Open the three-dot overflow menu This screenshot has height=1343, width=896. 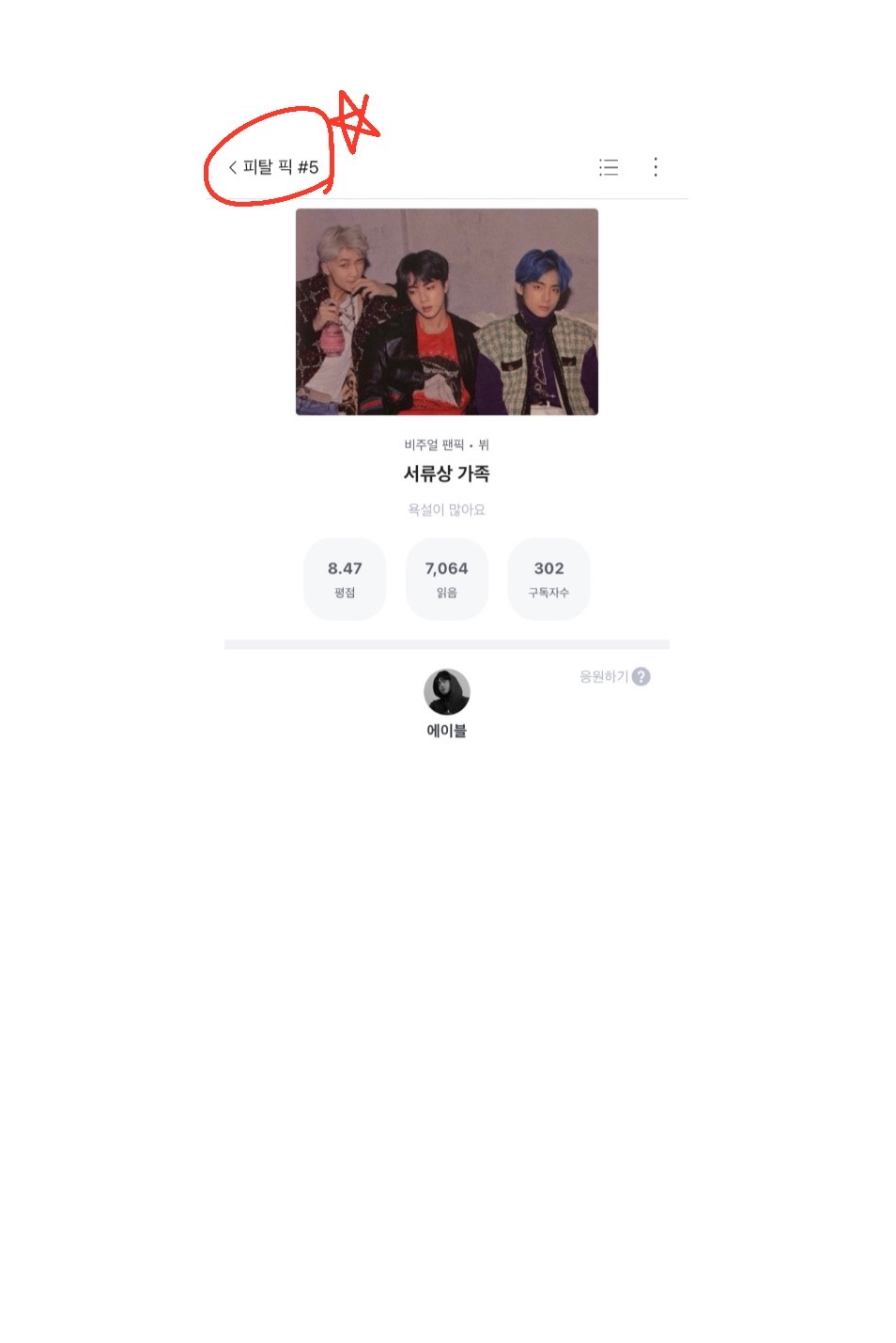[656, 167]
